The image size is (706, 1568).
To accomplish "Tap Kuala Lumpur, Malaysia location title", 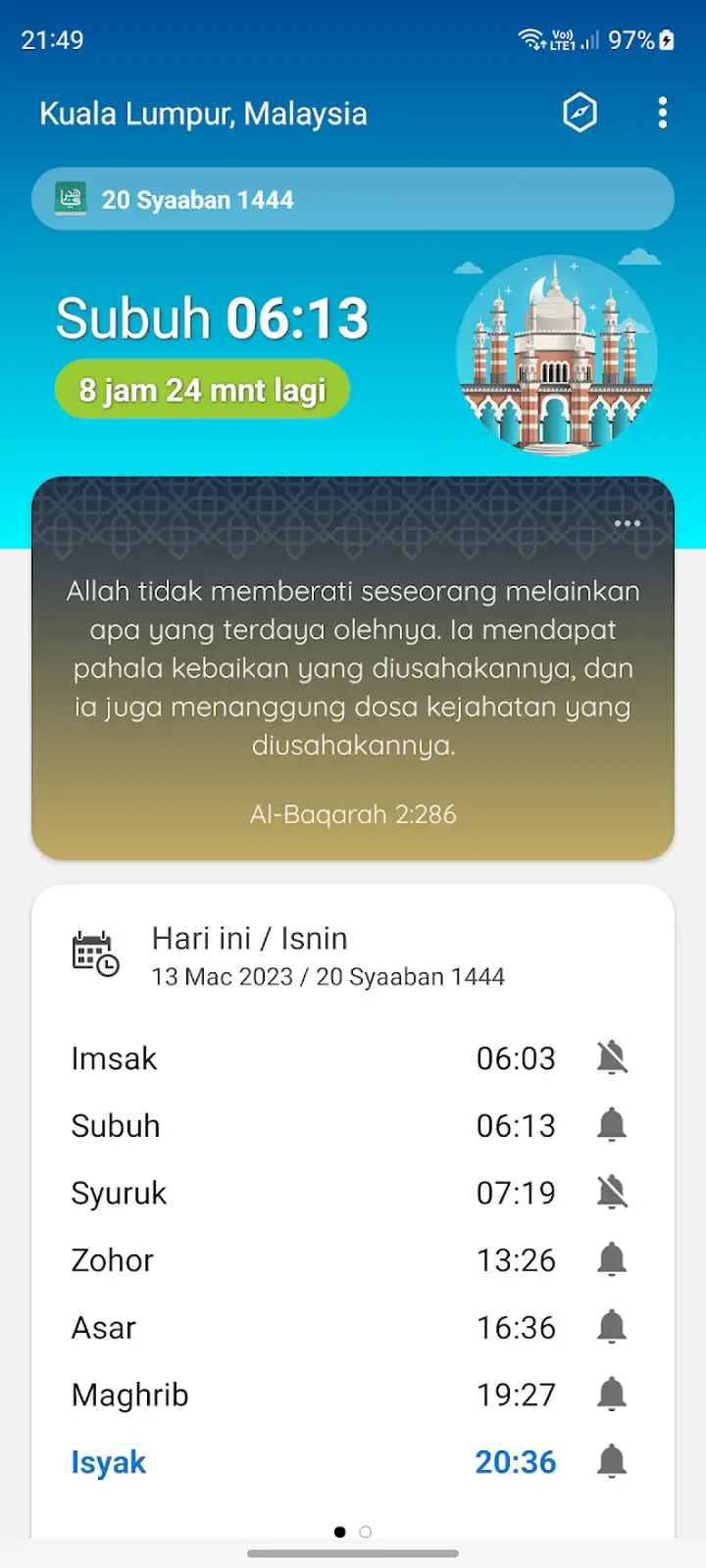I will (203, 114).
